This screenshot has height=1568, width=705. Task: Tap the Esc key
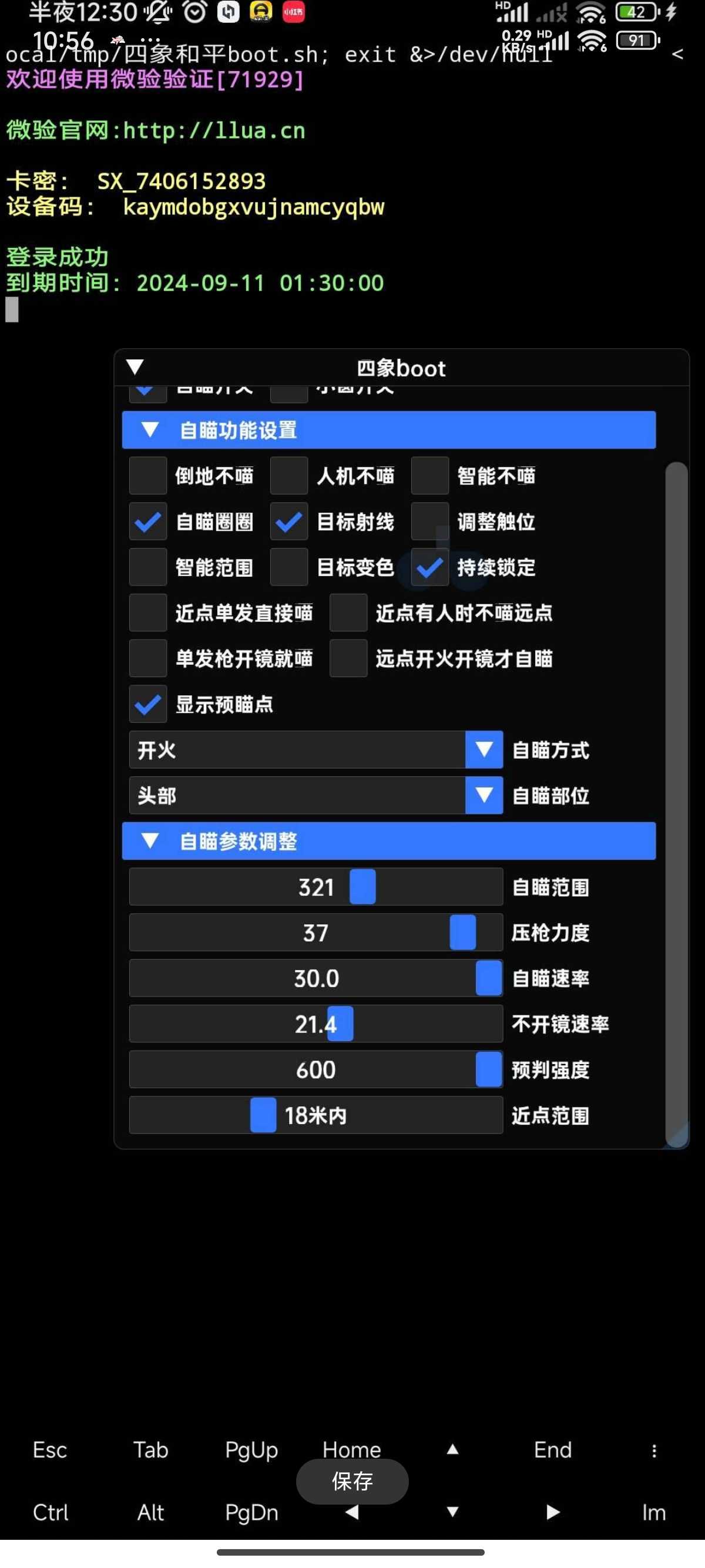(50, 1450)
